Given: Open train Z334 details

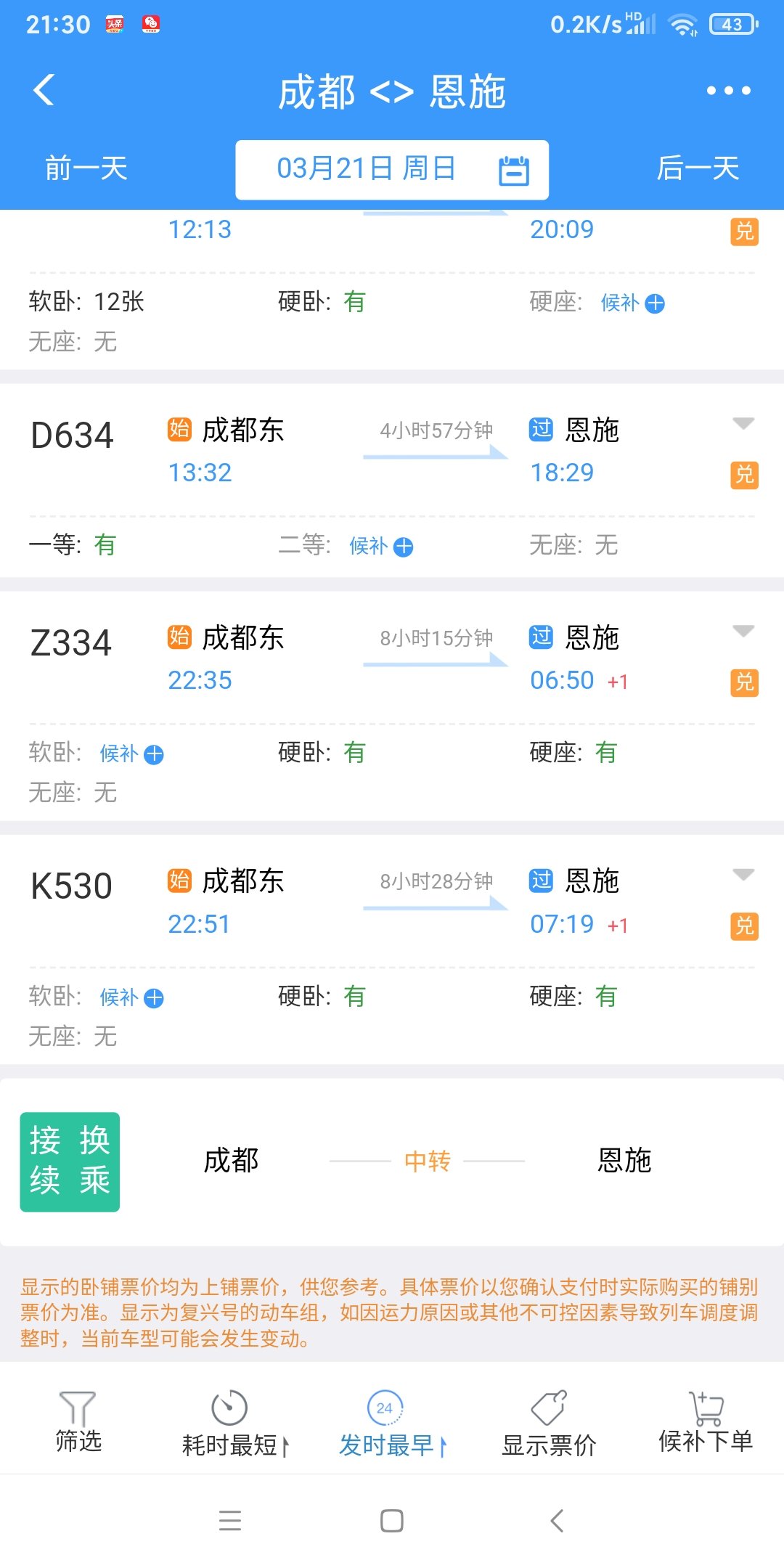Looking at the screenshot, I should tap(392, 706).
